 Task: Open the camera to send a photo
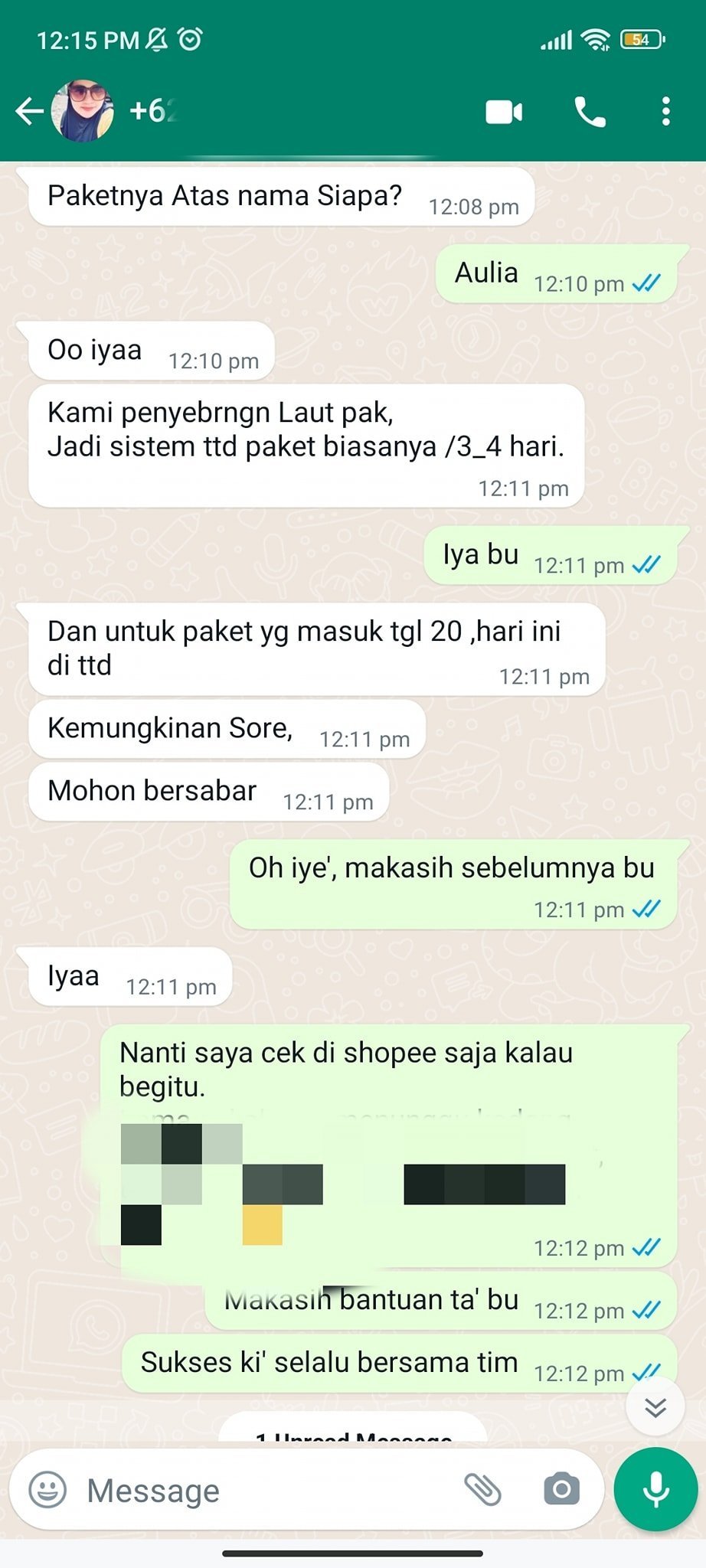(x=561, y=1490)
